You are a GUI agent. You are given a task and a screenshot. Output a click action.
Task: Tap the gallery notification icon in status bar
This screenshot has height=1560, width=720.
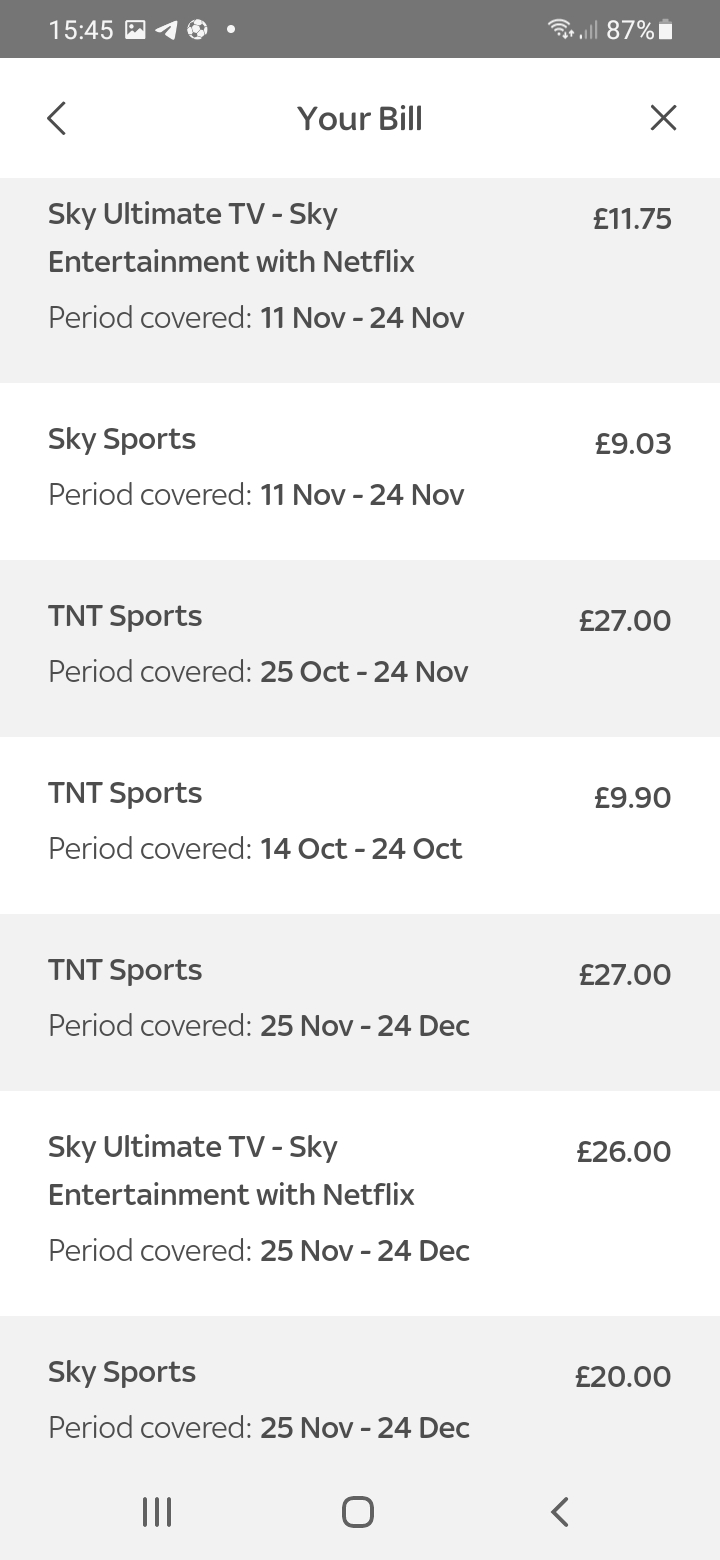[x=134, y=29]
